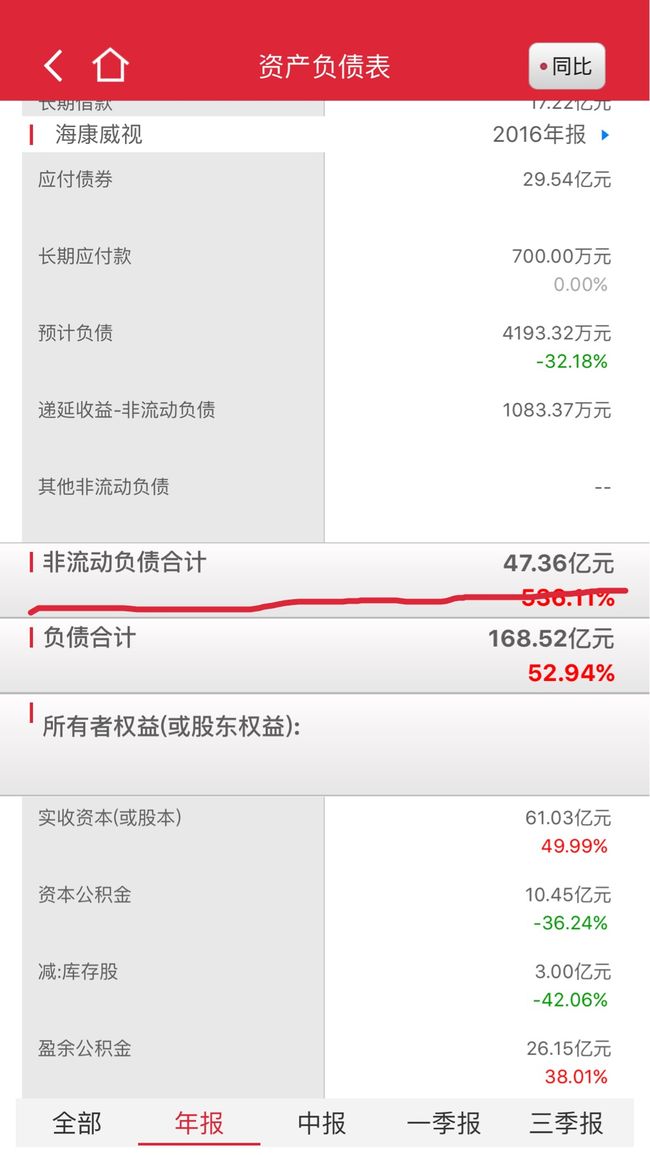
Task: Toggle the 同比 button
Action: [x=567, y=66]
